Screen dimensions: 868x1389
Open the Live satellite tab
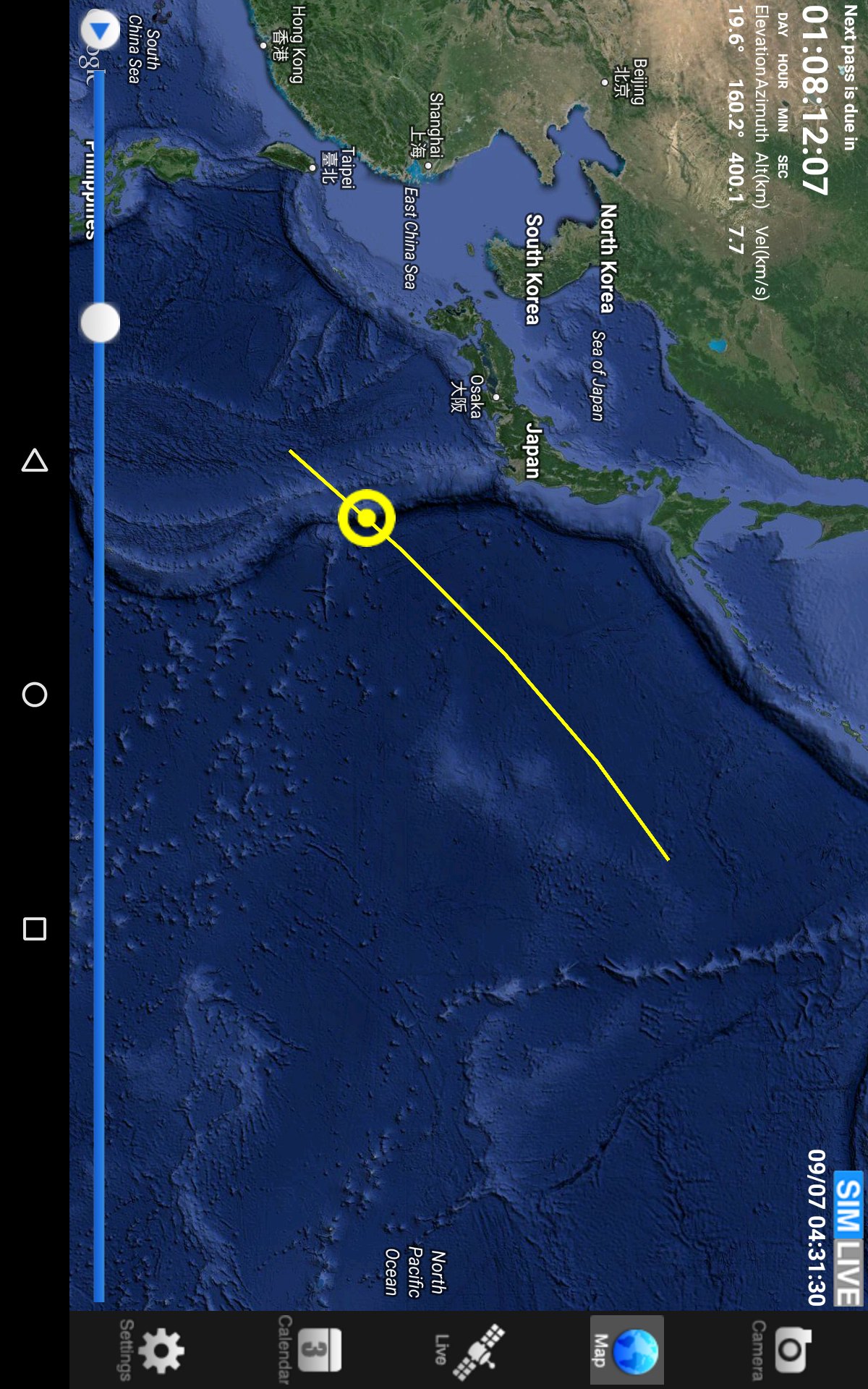(x=470, y=1350)
